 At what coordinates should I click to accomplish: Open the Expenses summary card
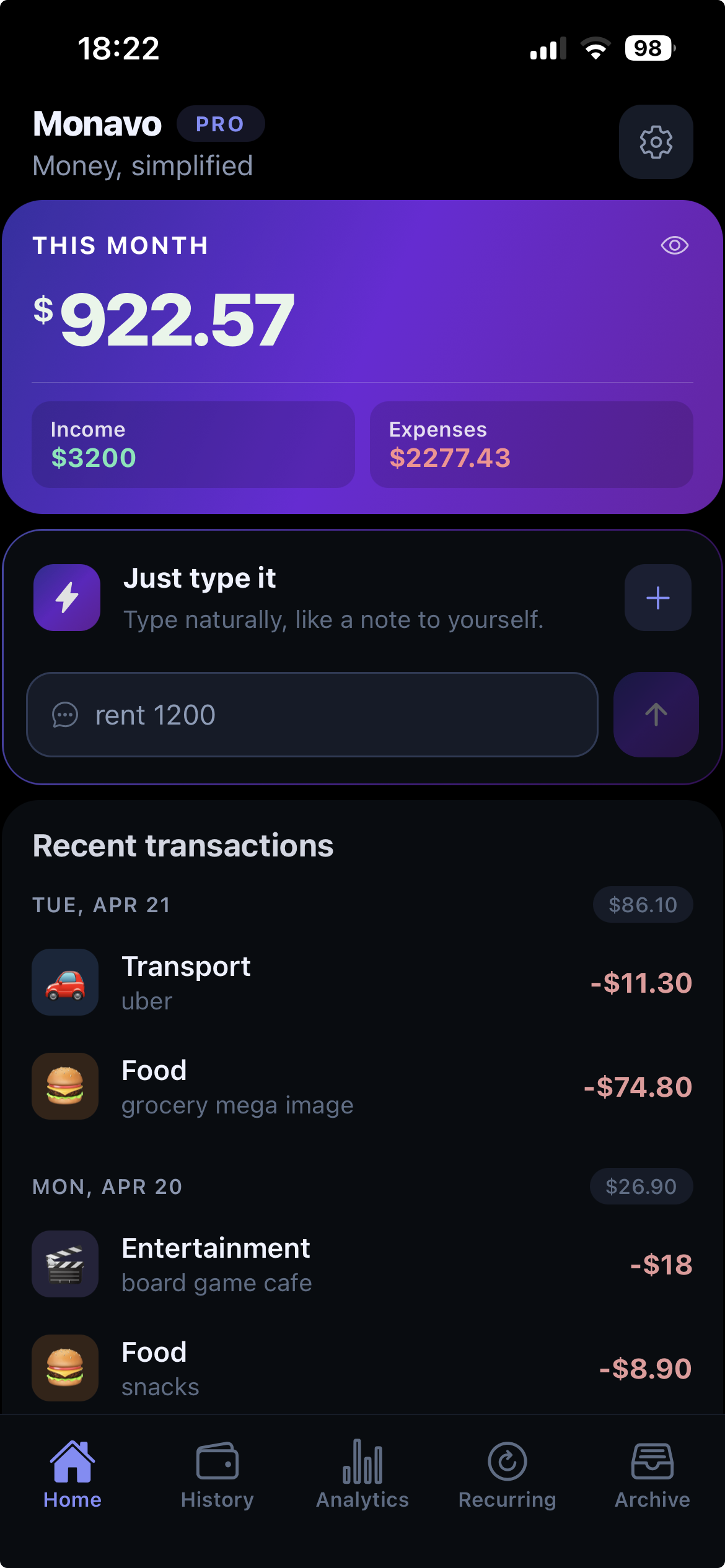point(531,445)
